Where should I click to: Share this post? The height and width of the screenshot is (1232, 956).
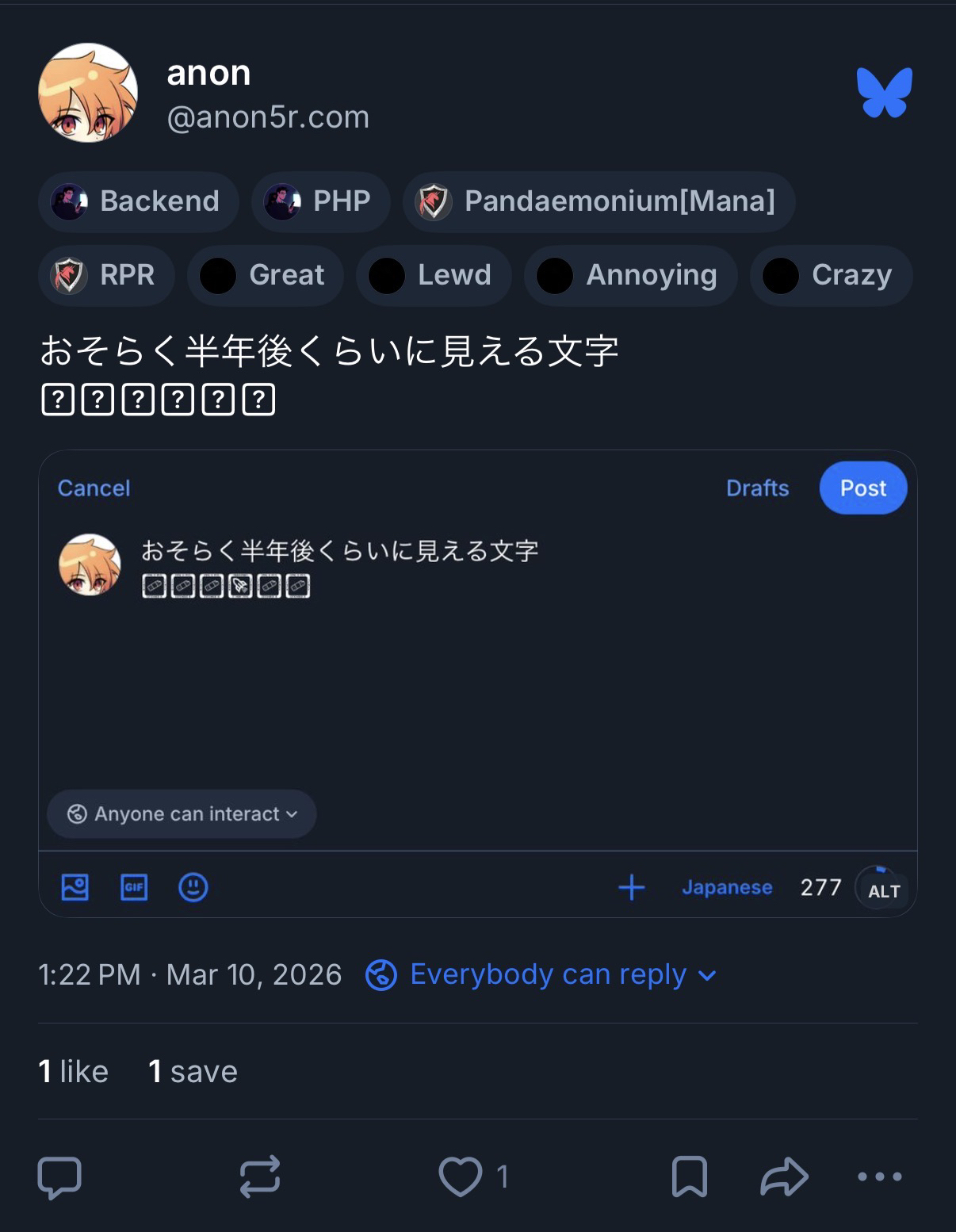click(x=784, y=1177)
